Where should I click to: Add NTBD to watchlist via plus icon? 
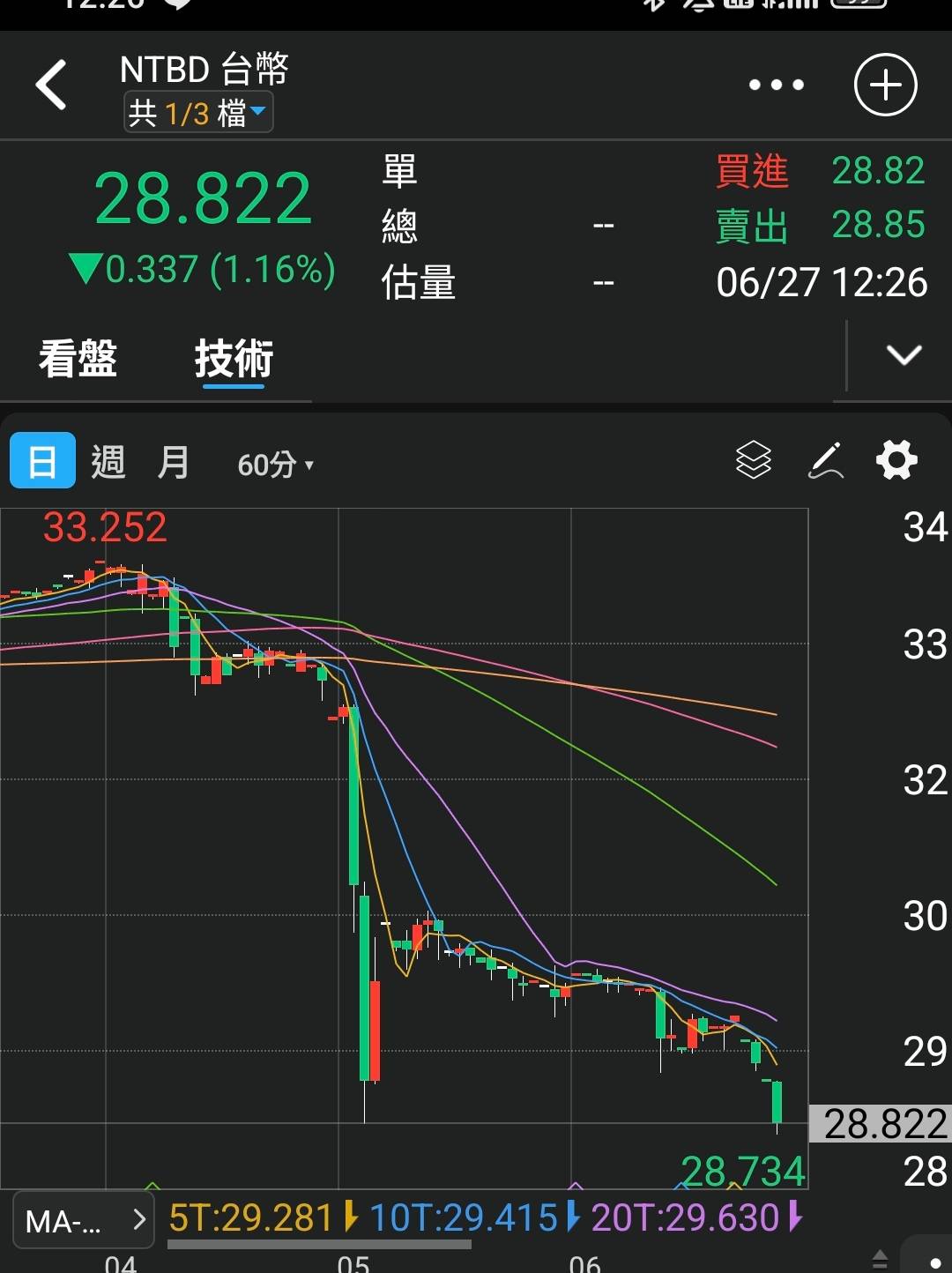point(886,85)
